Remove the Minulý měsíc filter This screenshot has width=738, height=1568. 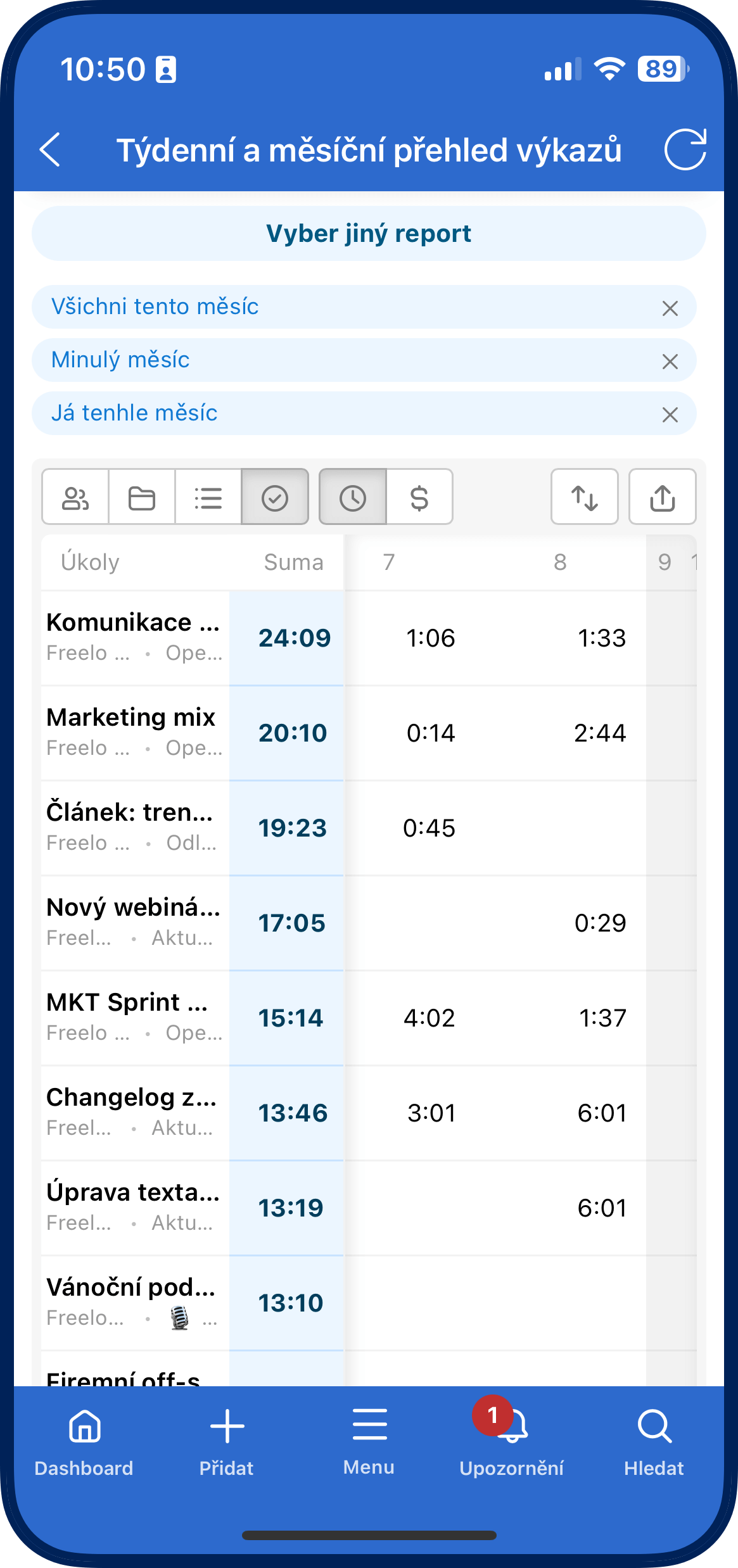(x=670, y=362)
